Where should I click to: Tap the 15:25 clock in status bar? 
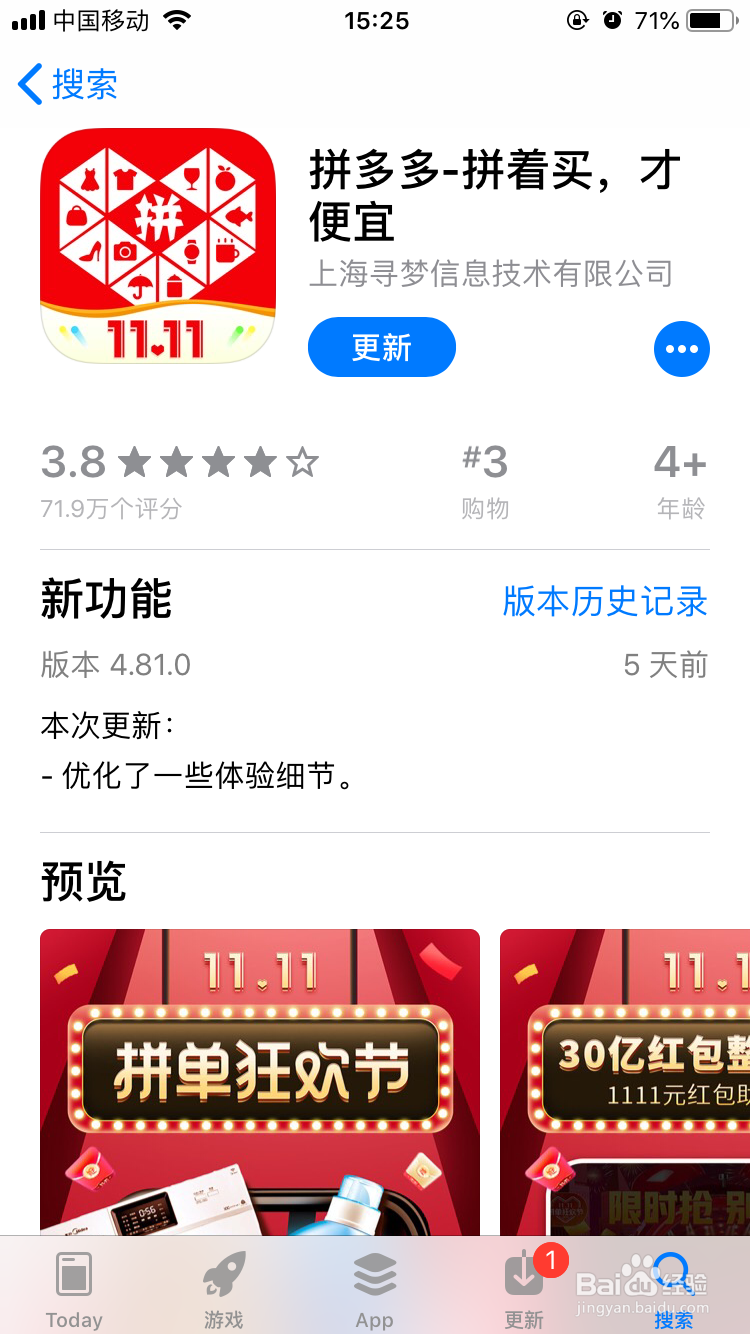[x=375, y=19]
